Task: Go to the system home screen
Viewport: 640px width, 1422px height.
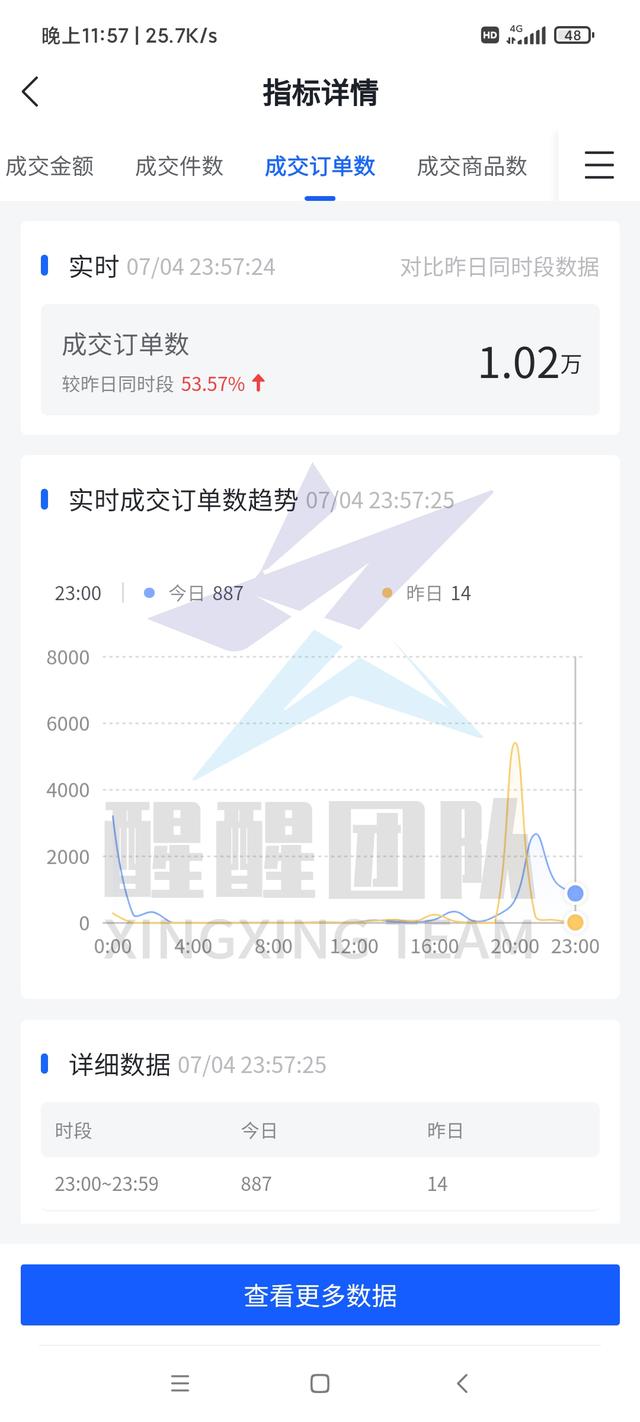Action: pos(320,1383)
